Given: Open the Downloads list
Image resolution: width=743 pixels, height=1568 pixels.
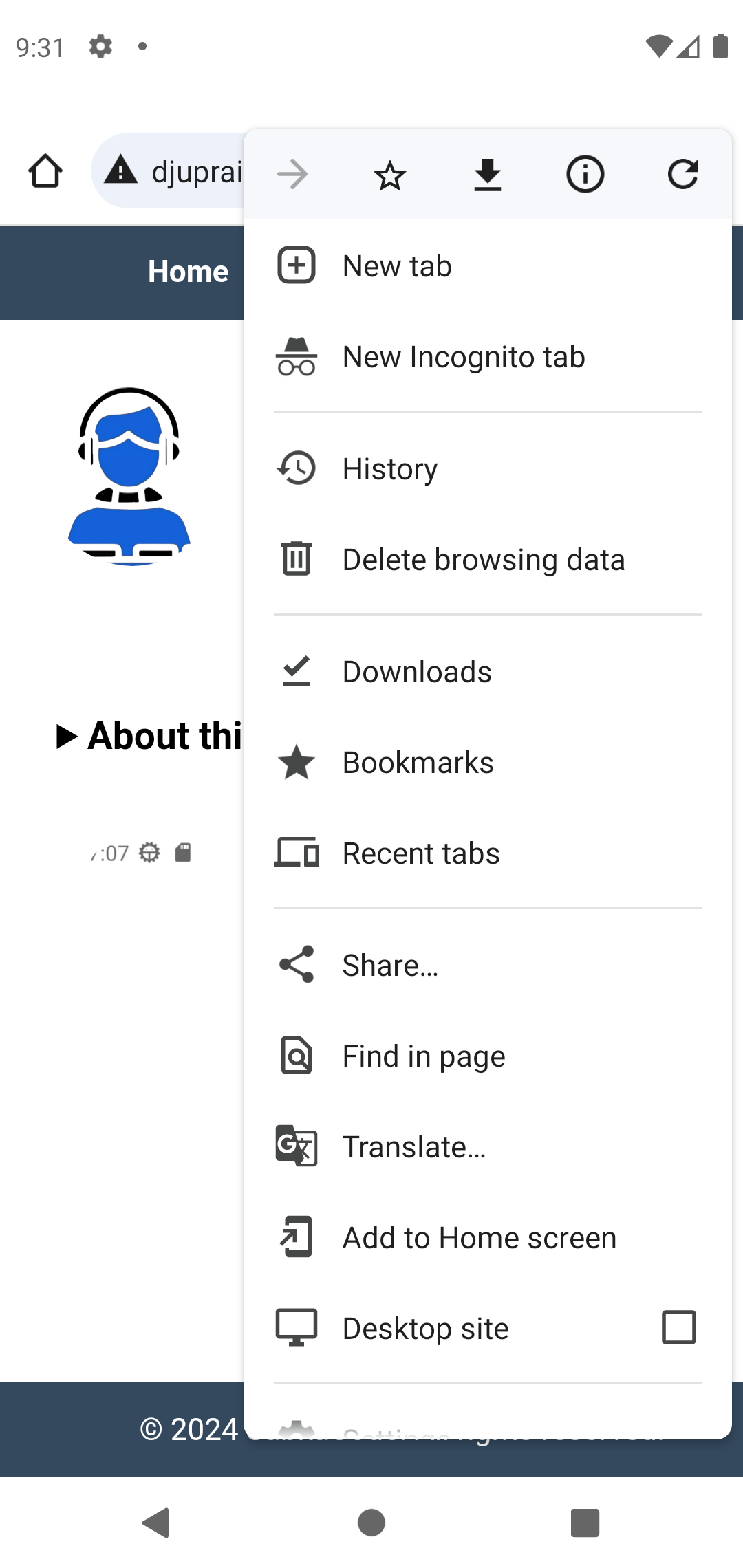Looking at the screenshot, I should click(417, 672).
